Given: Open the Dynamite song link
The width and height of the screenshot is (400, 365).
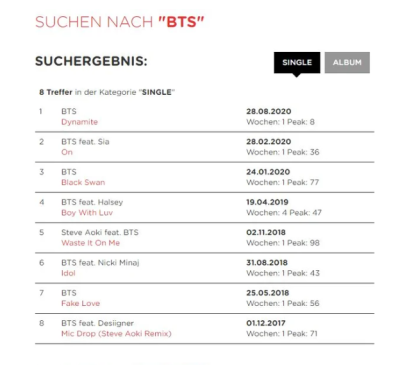Looking at the screenshot, I should [x=80, y=122].
